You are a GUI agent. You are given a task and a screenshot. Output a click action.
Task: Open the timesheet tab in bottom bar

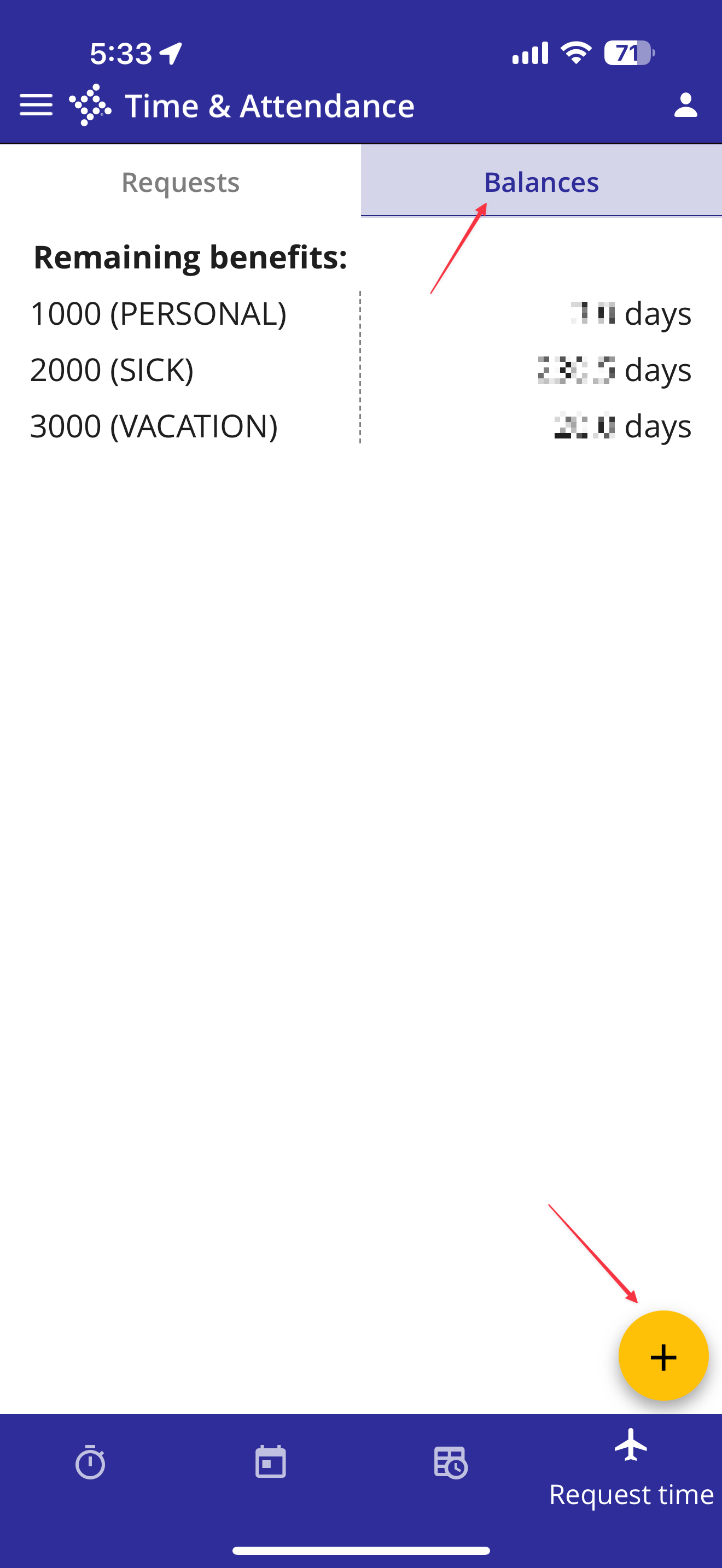tap(451, 1462)
